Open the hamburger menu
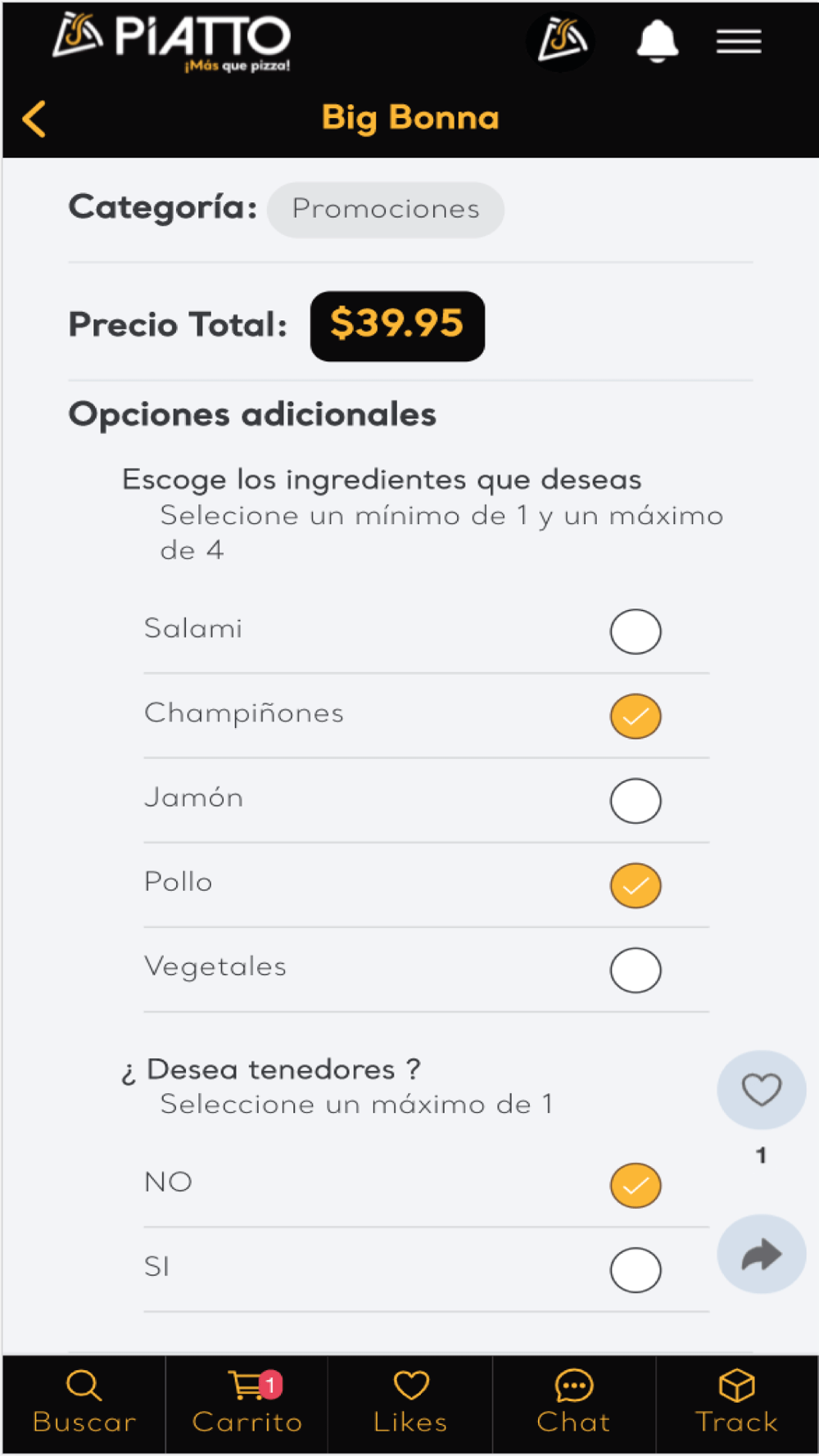Image resolution: width=819 pixels, height=1456 pixels. coord(739,41)
